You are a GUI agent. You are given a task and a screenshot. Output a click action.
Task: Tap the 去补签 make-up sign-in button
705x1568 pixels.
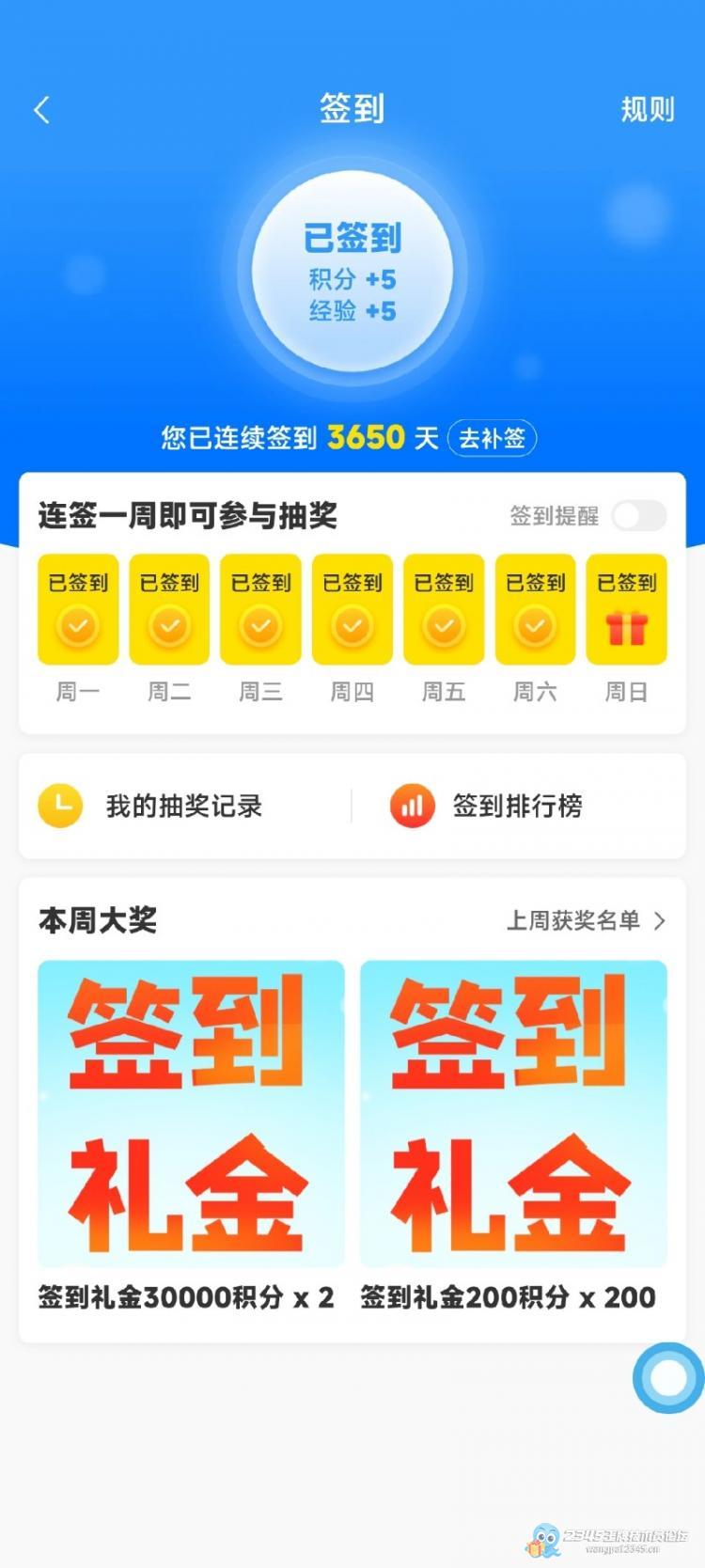click(x=492, y=438)
